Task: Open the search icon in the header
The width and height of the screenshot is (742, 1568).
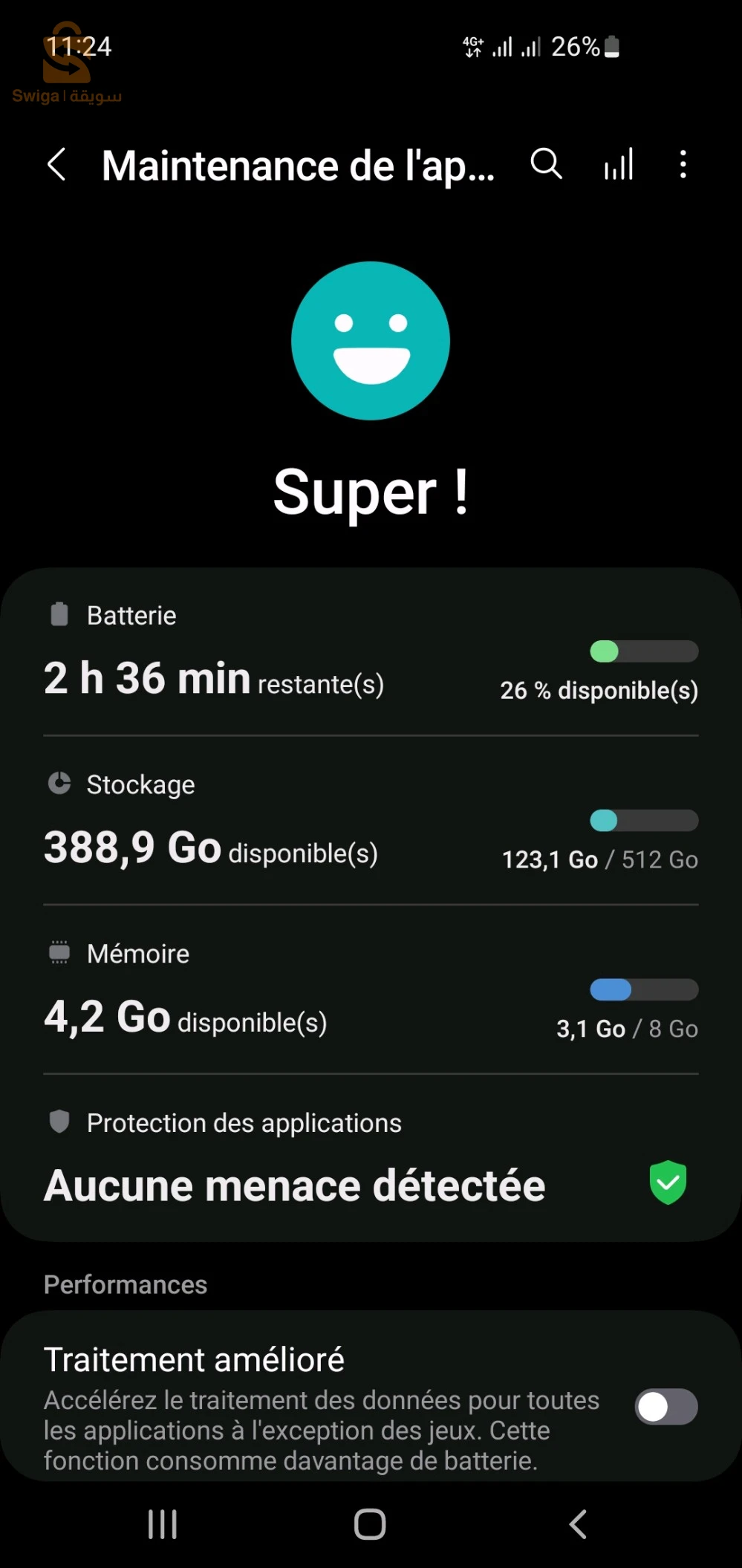Action: coord(546,164)
